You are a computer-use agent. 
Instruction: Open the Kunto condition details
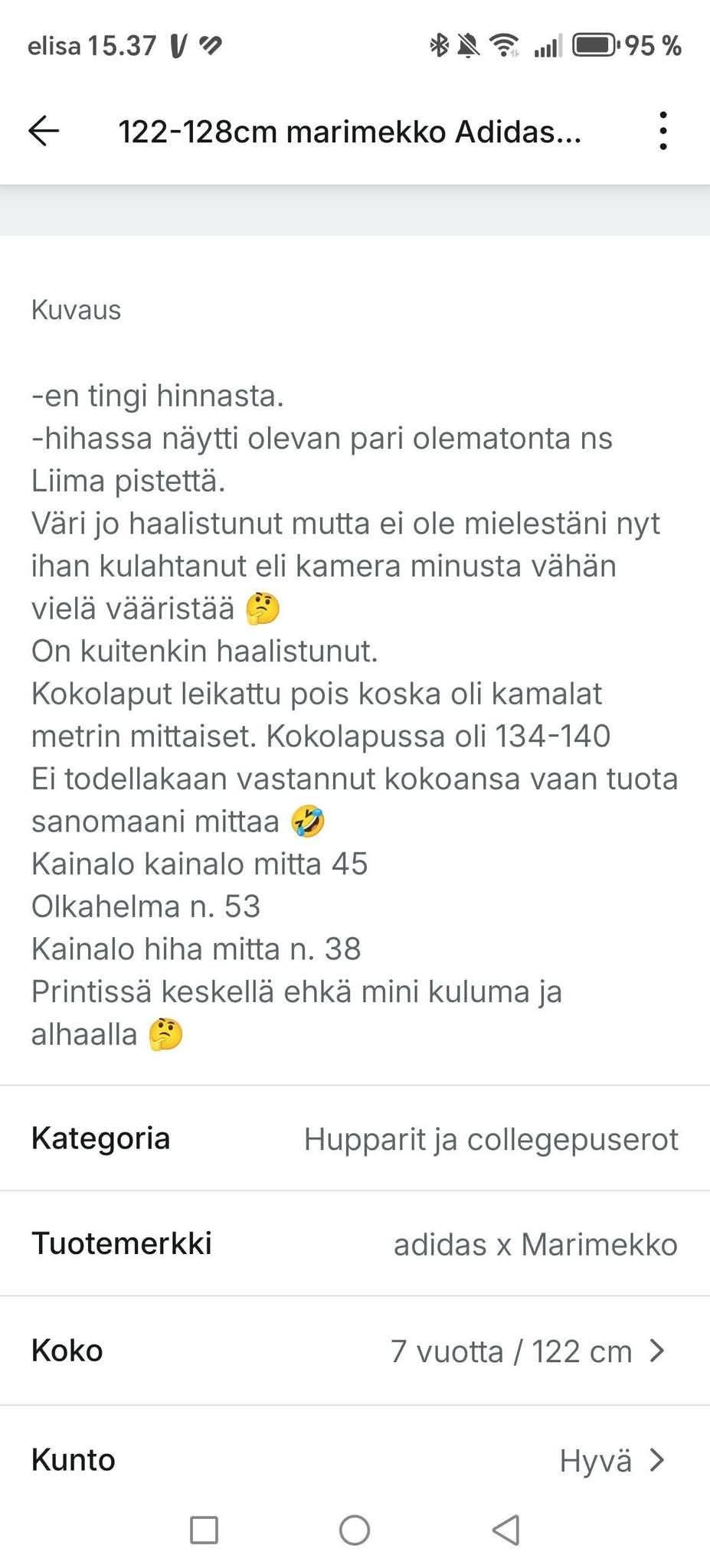(355, 1459)
